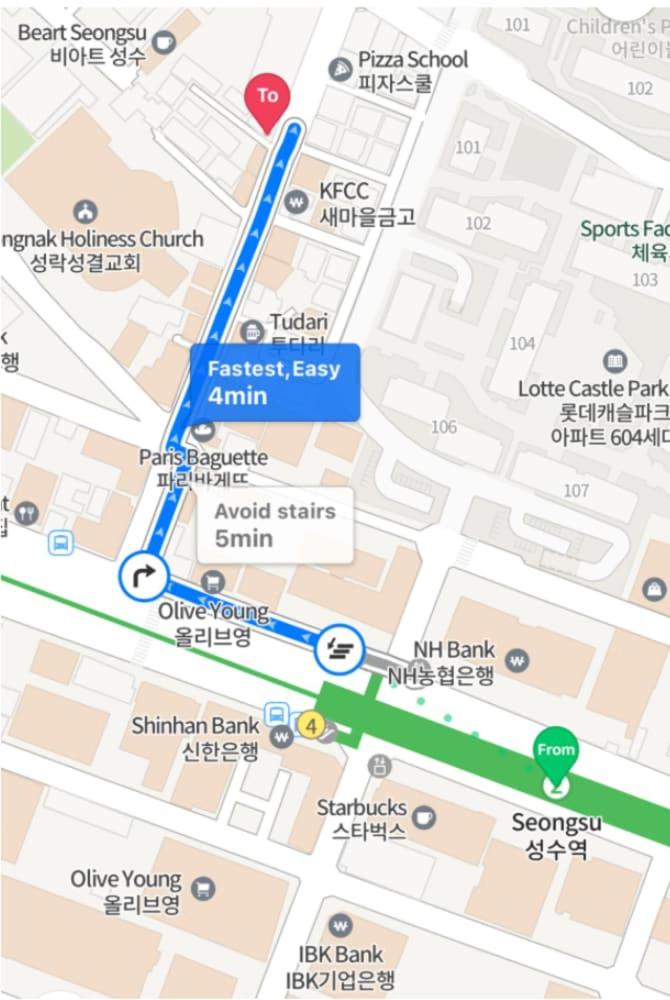Tap the right-turn guidance icon
670x1000 pixels.
click(141, 575)
